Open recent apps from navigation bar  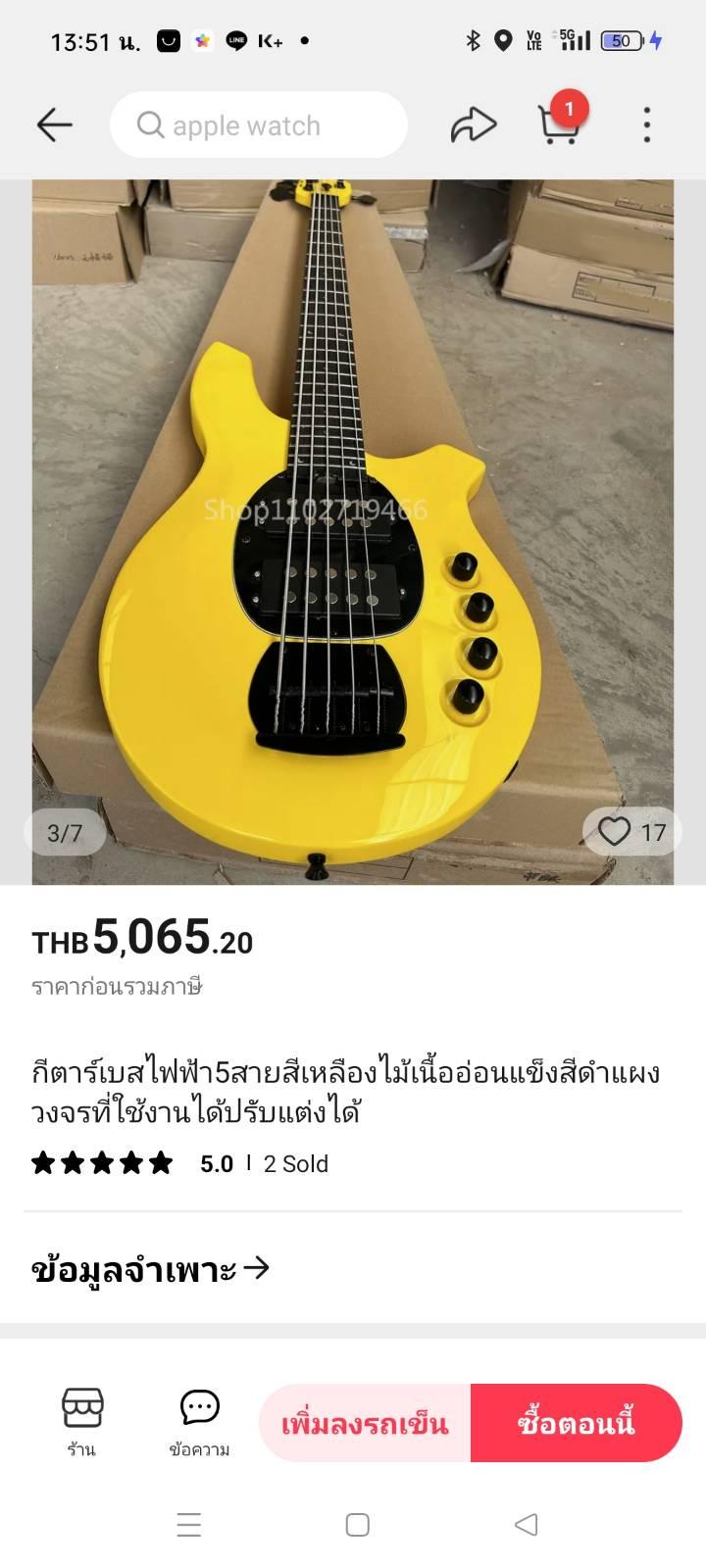click(x=189, y=1525)
